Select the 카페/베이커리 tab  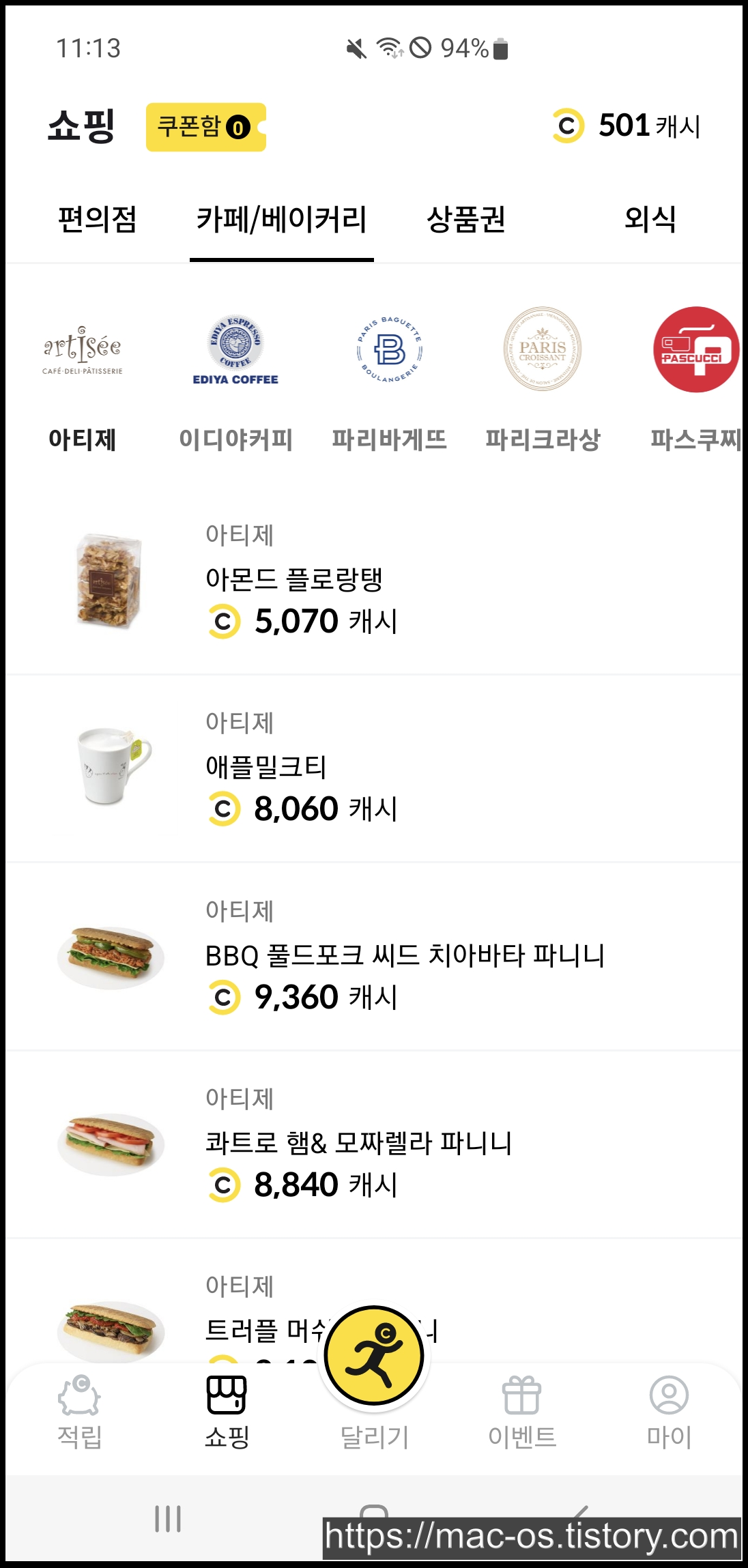281,220
